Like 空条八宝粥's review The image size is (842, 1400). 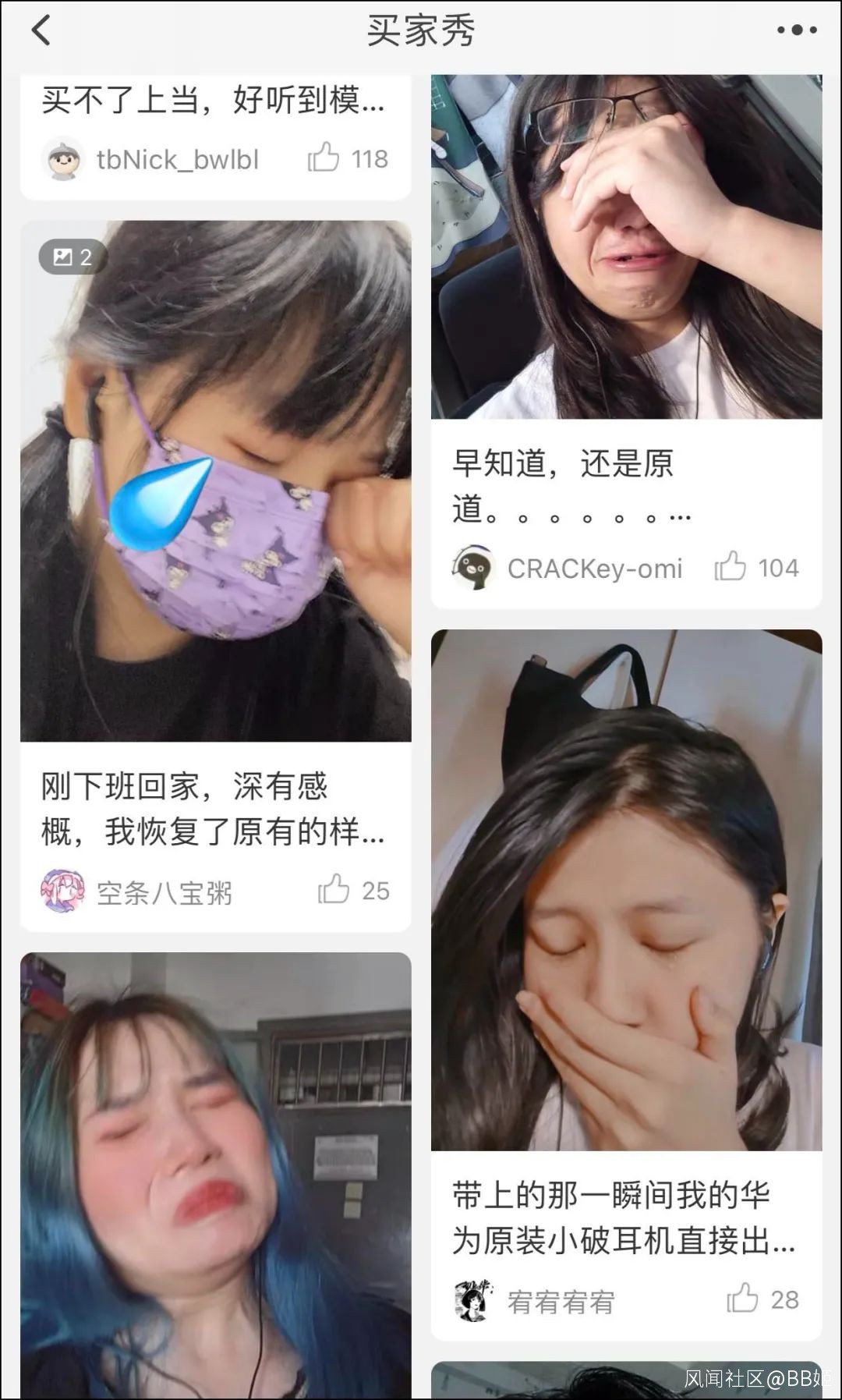point(334,890)
